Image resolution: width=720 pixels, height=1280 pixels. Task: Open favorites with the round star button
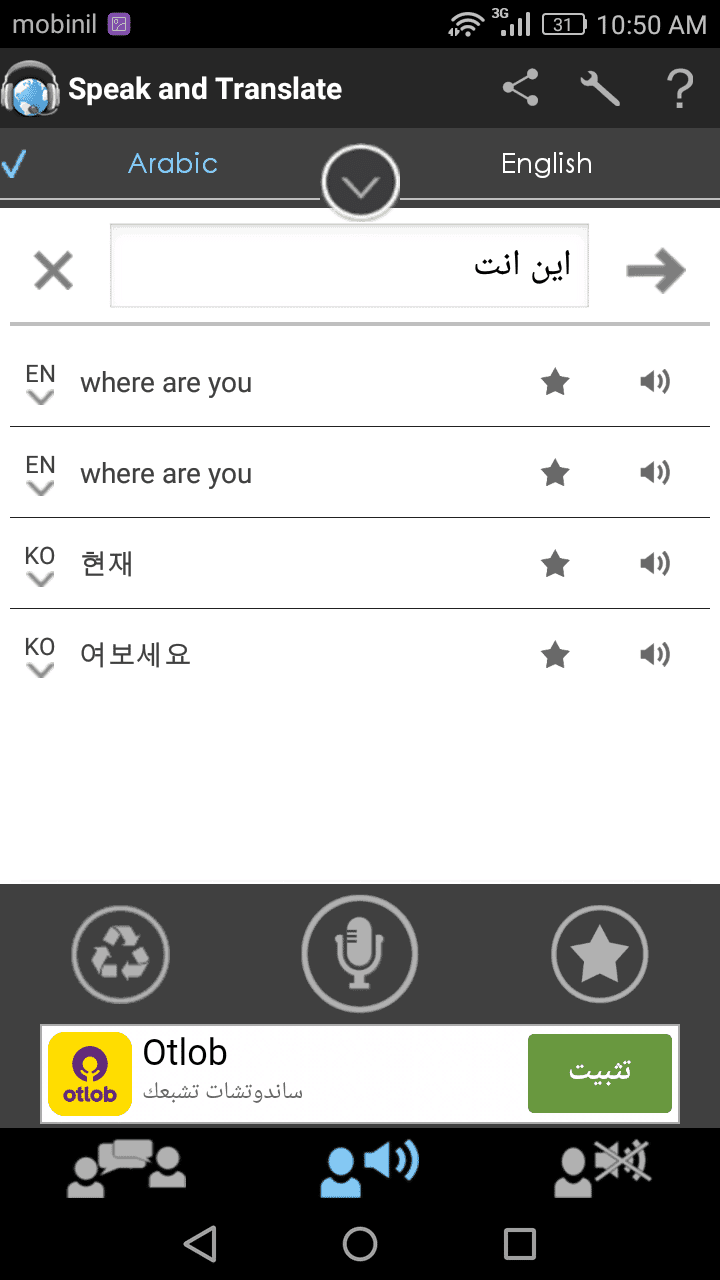(600, 954)
